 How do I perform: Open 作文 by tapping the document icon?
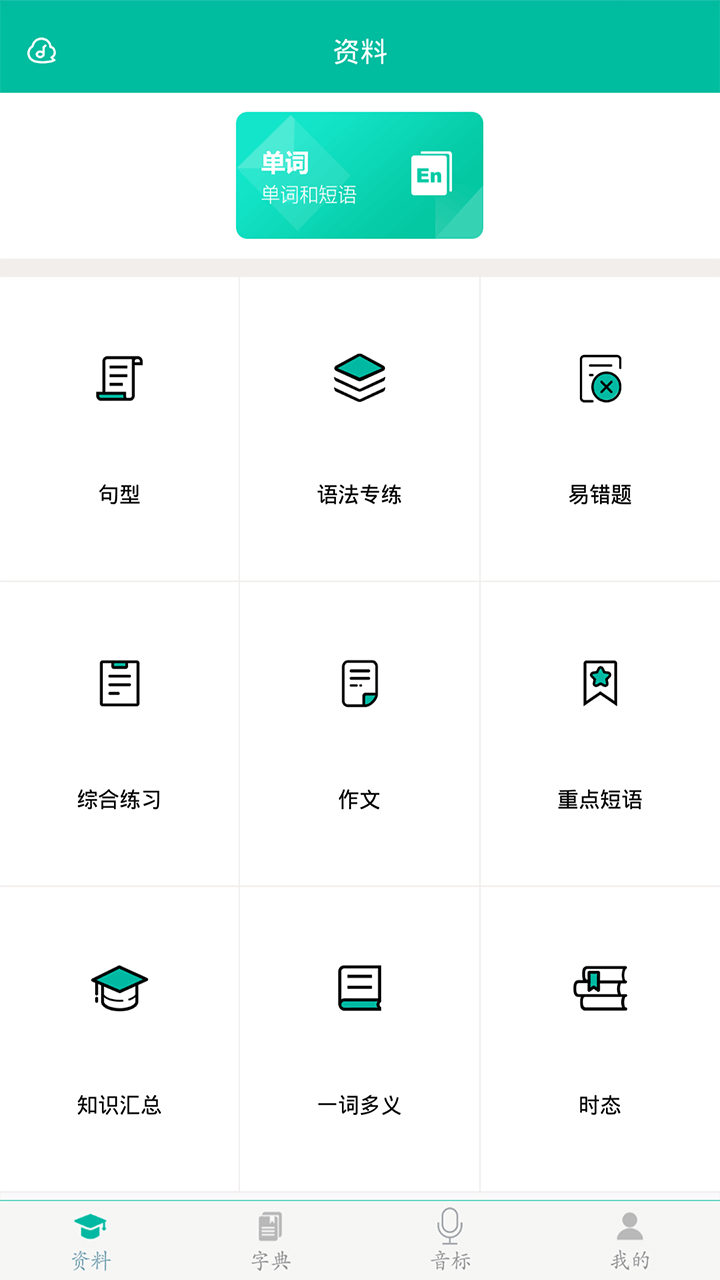(360, 685)
